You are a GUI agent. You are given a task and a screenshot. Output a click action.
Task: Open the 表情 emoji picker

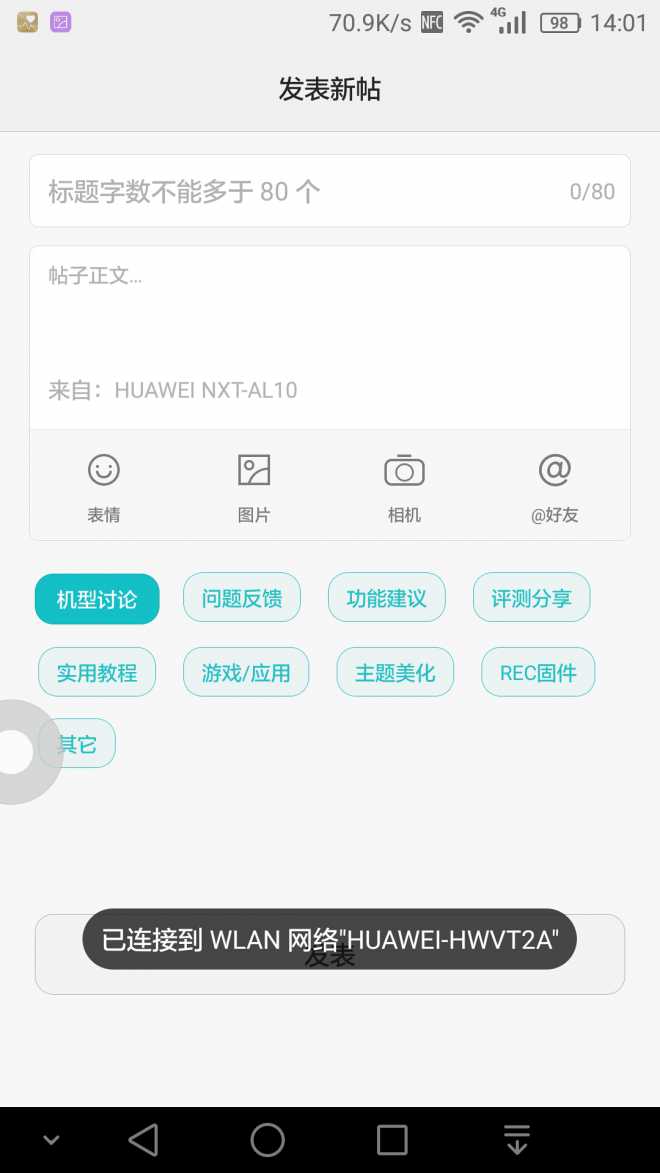(104, 487)
